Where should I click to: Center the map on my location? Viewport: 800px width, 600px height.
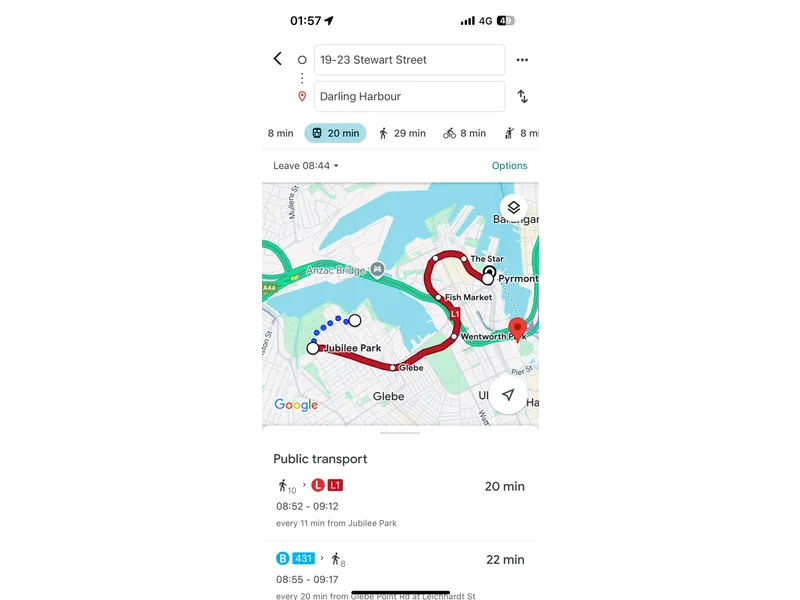508,394
